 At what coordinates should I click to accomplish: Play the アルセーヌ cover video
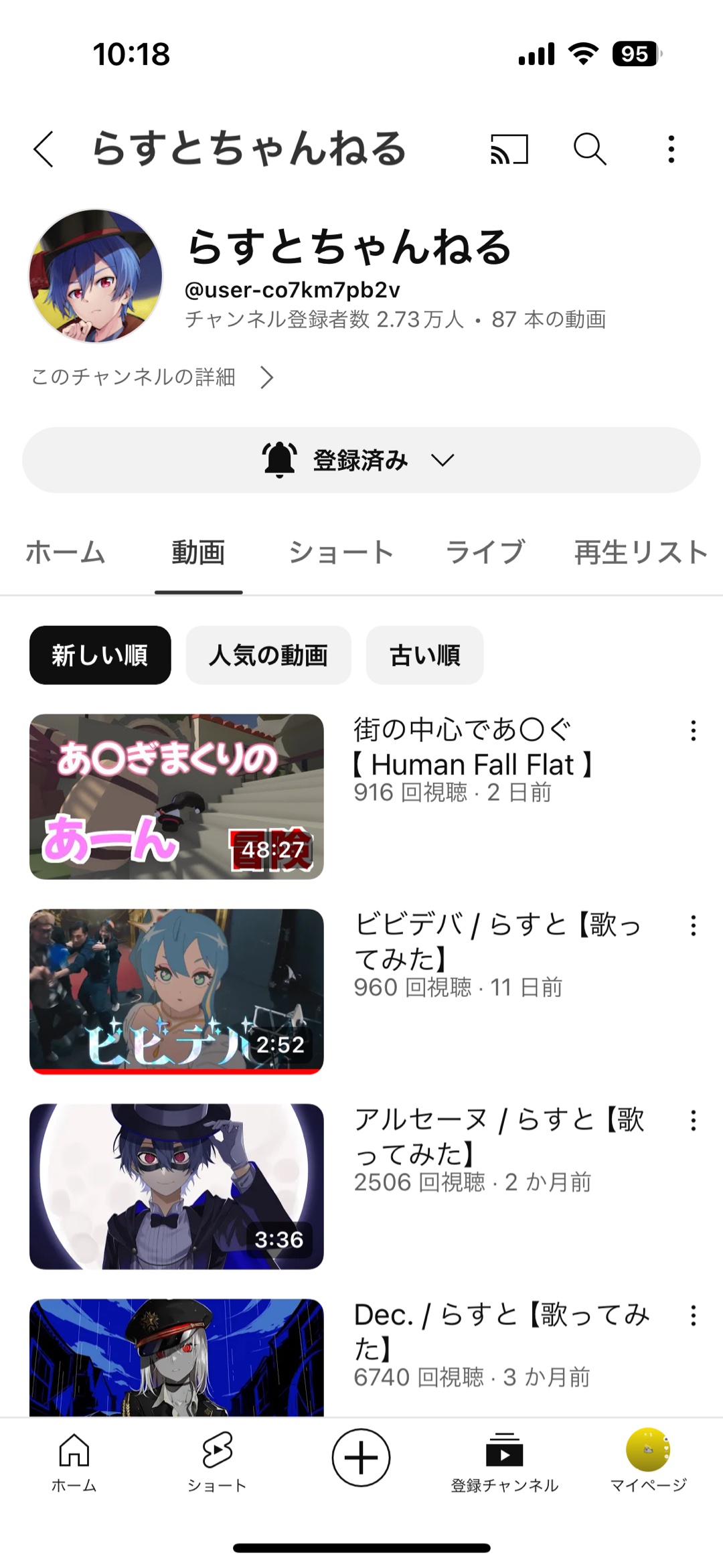tap(177, 1186)
